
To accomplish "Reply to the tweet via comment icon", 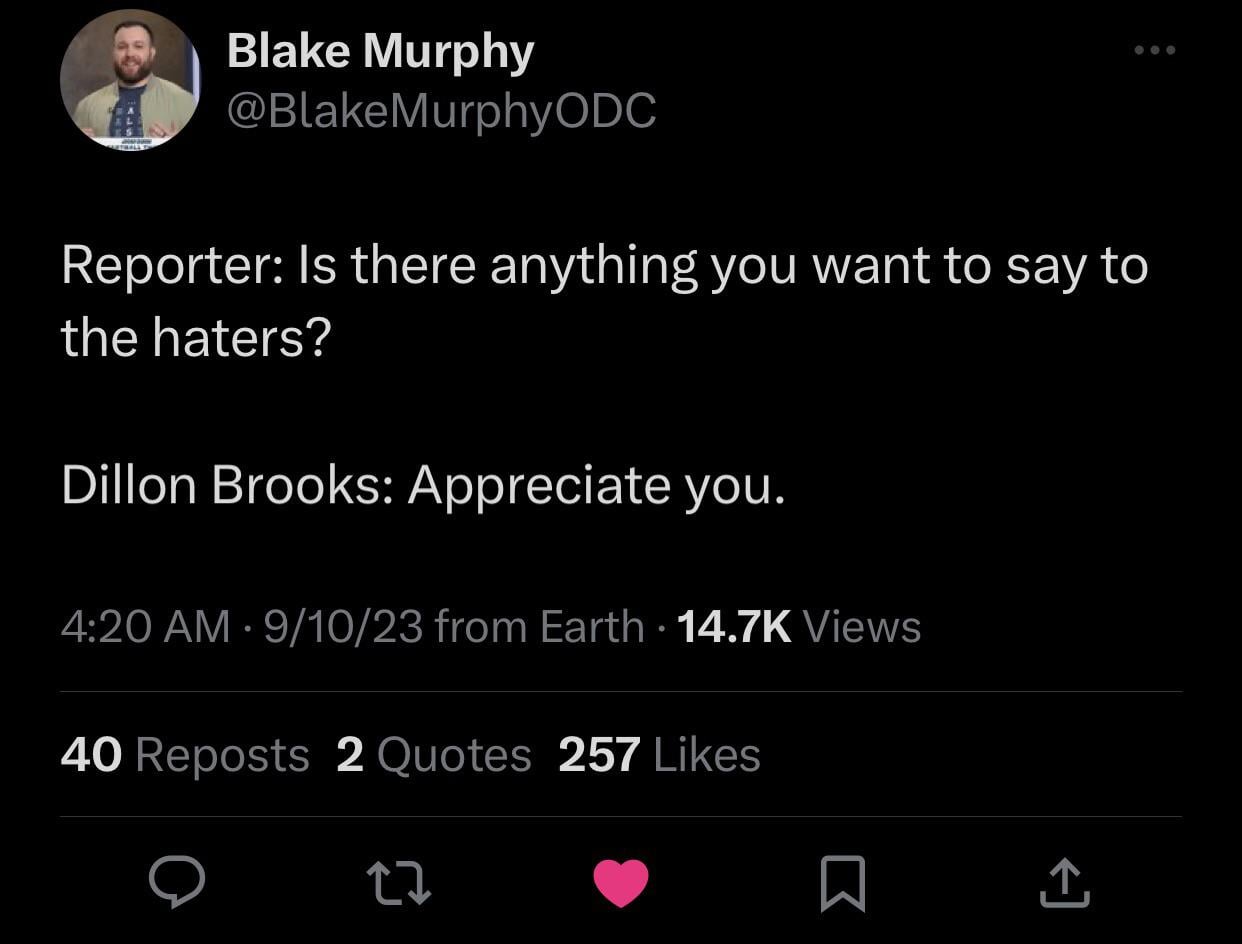I will pyautogui.click(x=177, y=882).
